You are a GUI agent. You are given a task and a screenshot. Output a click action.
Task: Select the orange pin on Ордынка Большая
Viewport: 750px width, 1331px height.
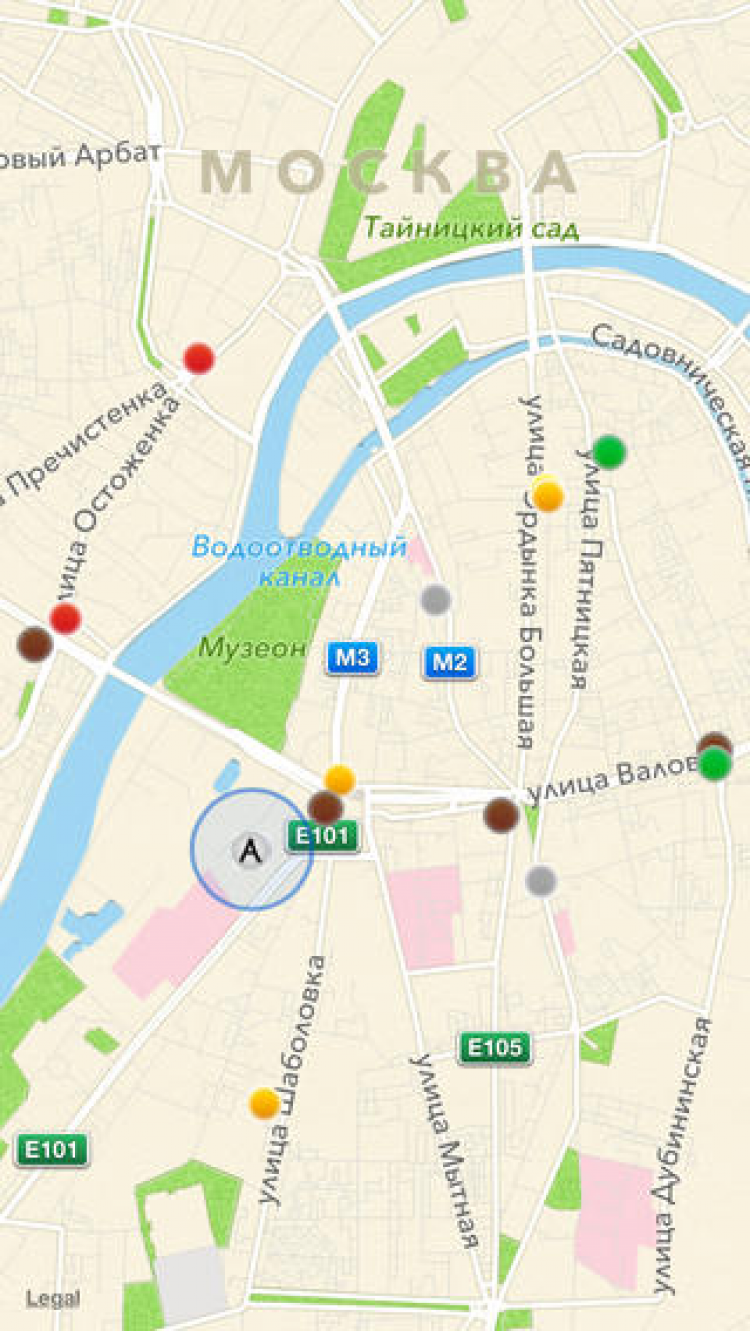tap(548, 496)
